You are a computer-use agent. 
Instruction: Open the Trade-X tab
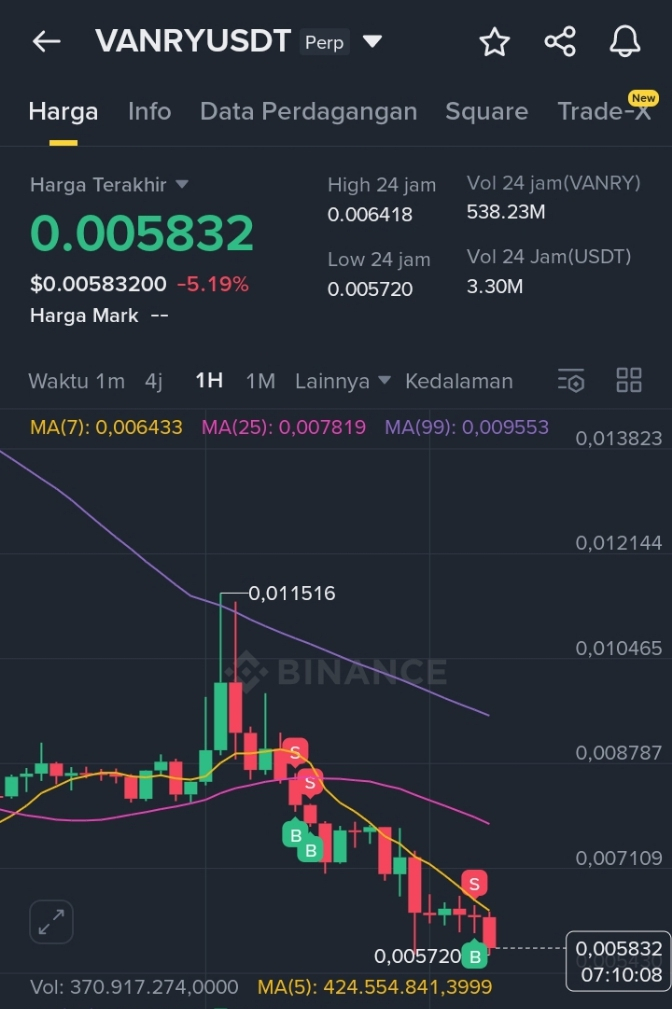[604, 111]
